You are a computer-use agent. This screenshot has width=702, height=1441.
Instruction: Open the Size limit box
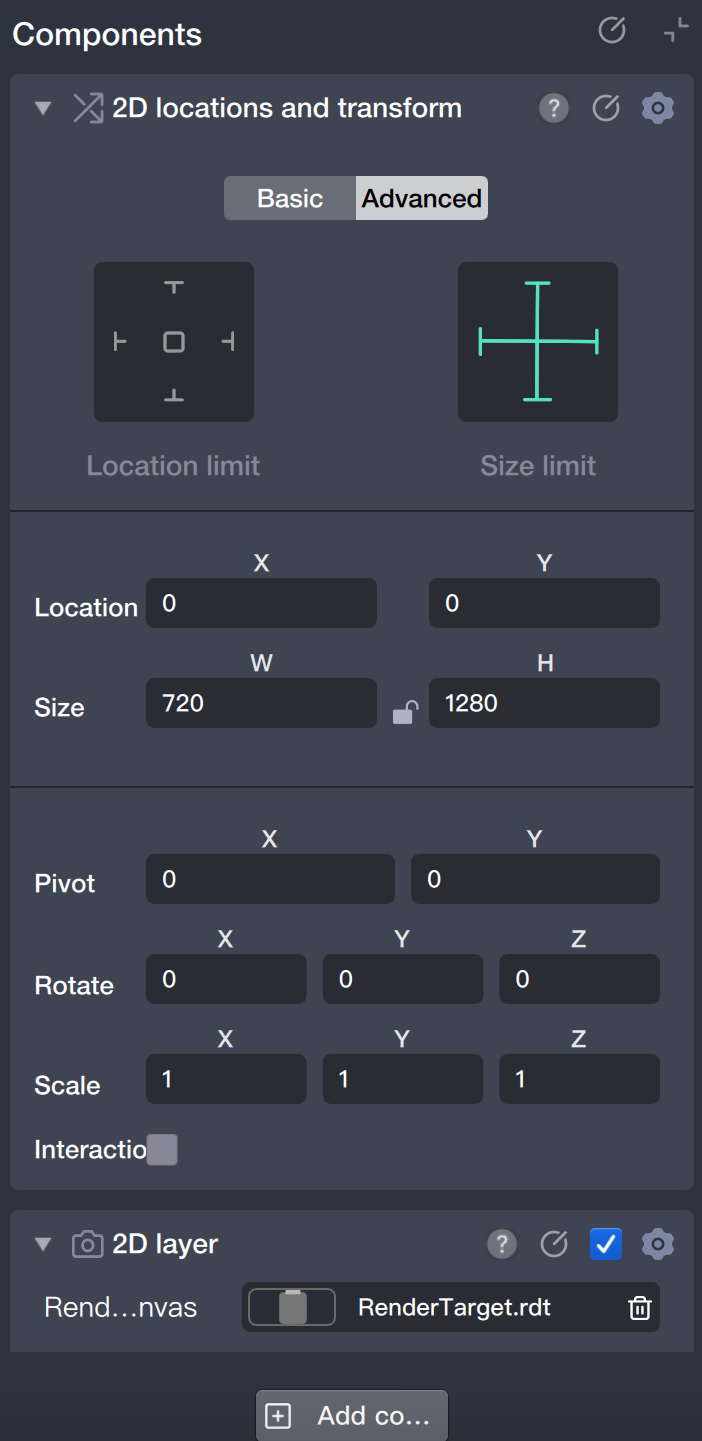pos(537,342)
